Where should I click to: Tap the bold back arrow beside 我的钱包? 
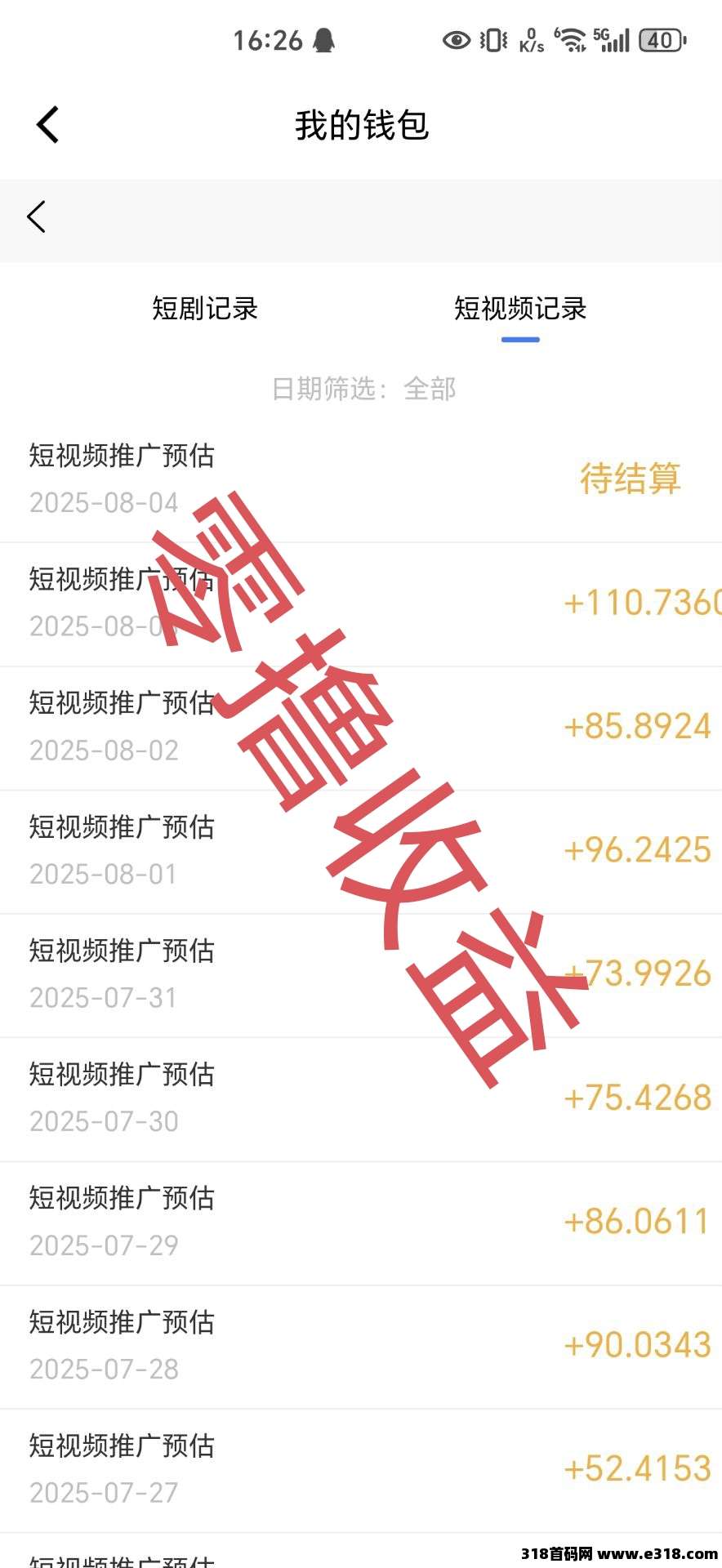(x=48, y=125)
